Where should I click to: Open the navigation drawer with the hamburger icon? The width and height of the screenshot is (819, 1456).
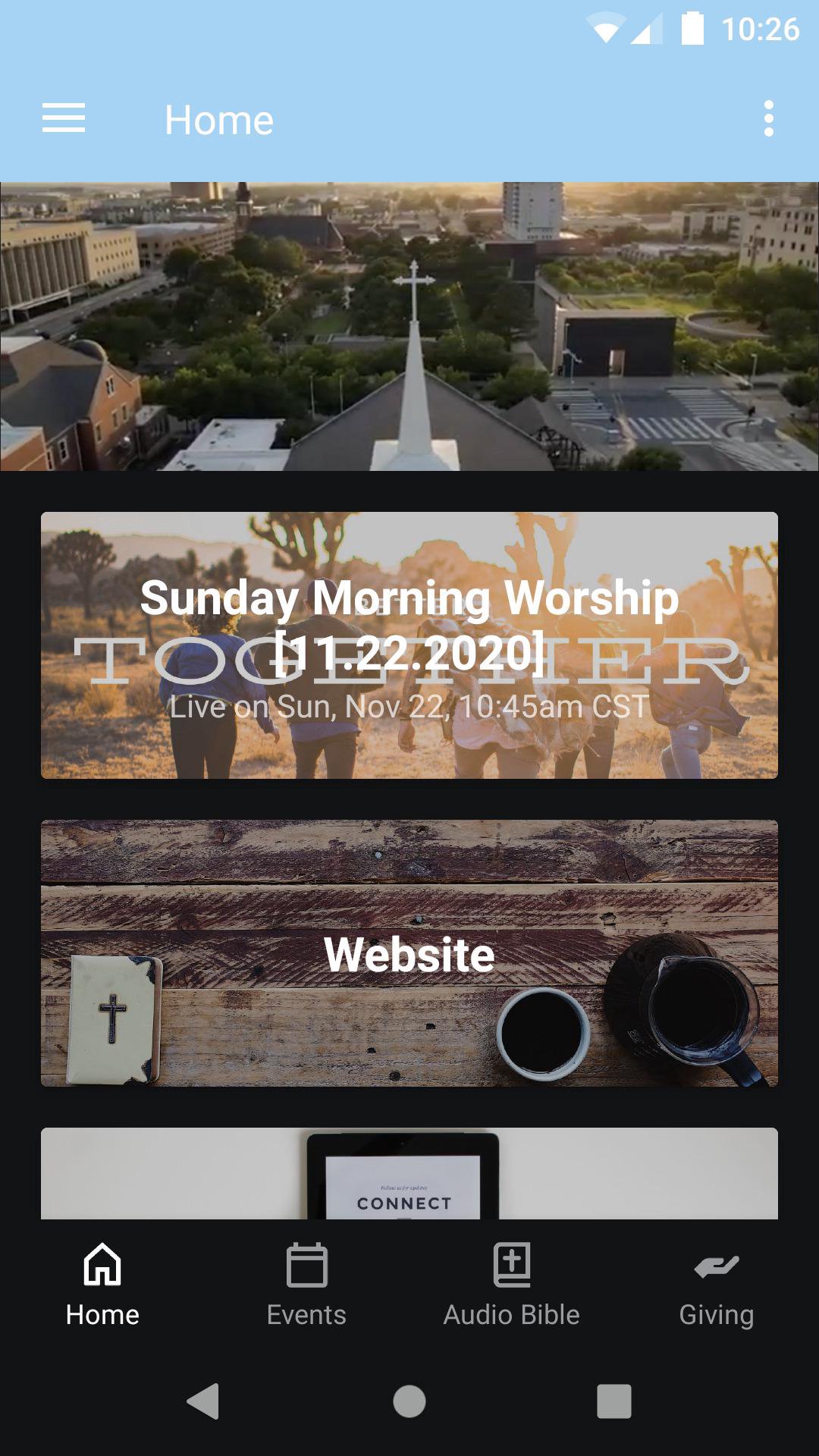point(64,118)
